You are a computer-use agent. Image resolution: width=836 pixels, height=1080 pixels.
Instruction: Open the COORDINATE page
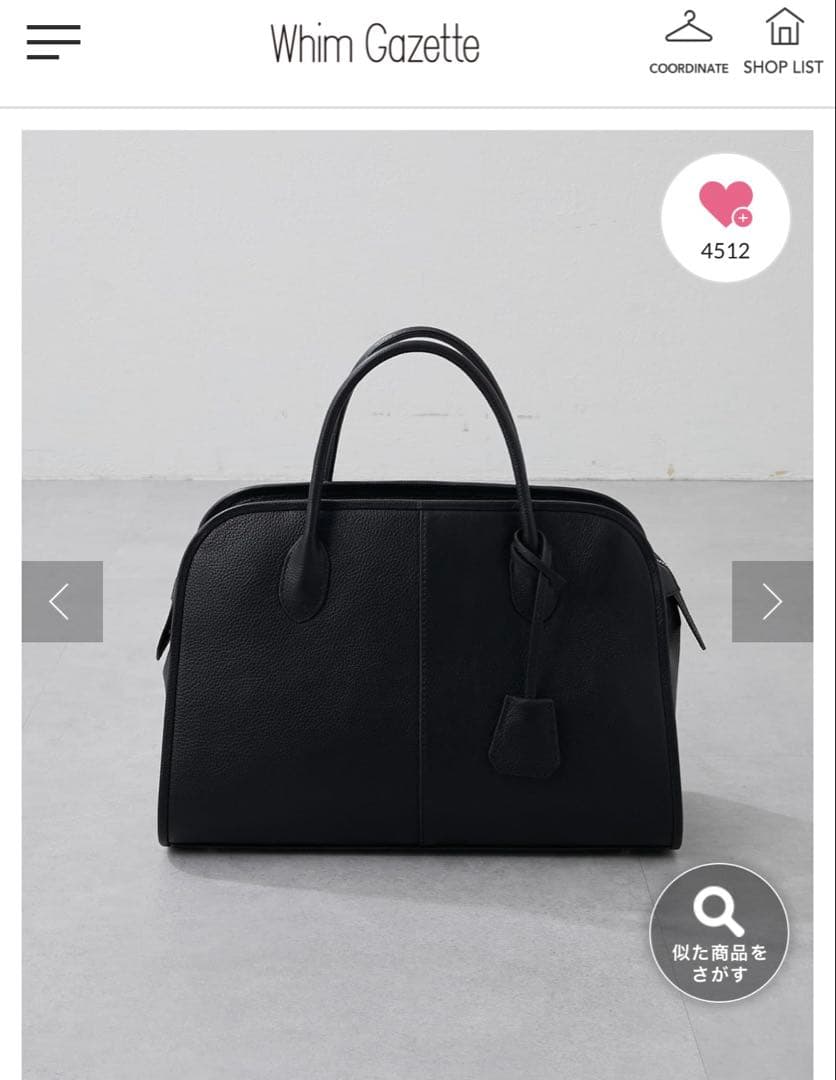[688, 42]
